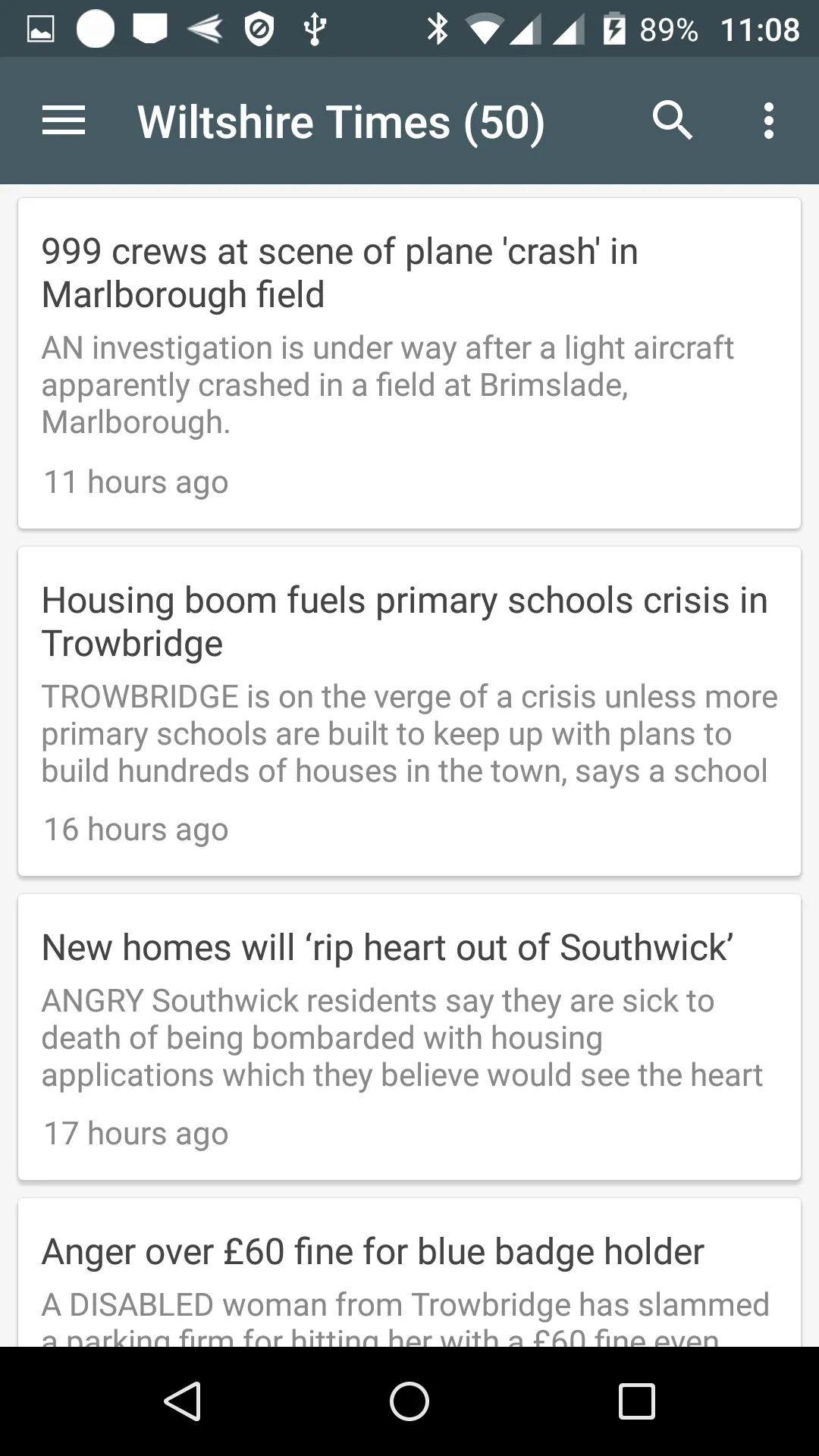View the blue badge £60 fine story

pos(409,1272)
